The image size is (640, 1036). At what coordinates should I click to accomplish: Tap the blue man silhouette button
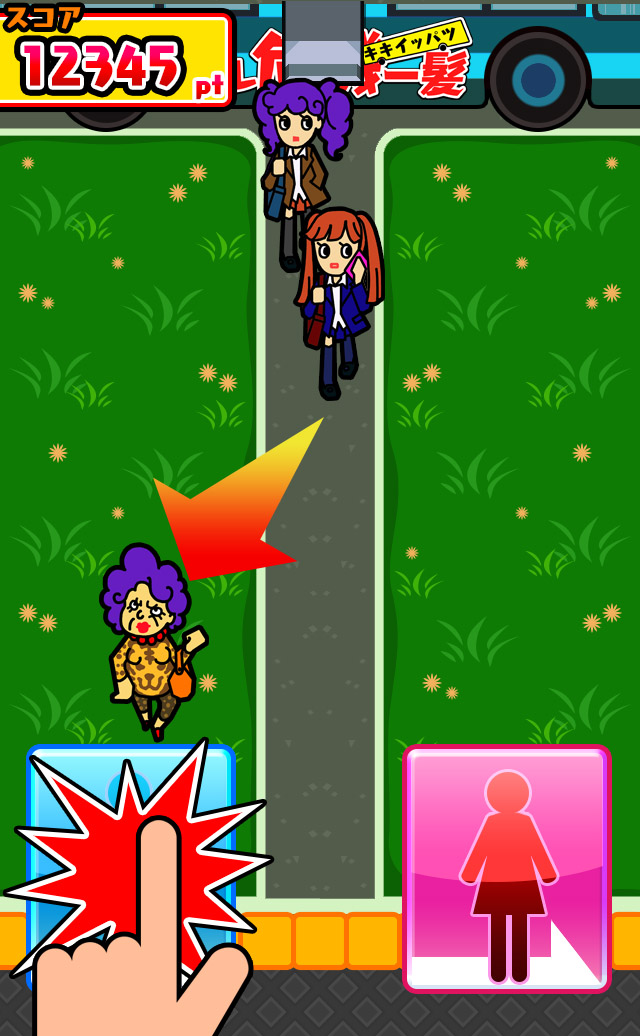pos(130,866)
